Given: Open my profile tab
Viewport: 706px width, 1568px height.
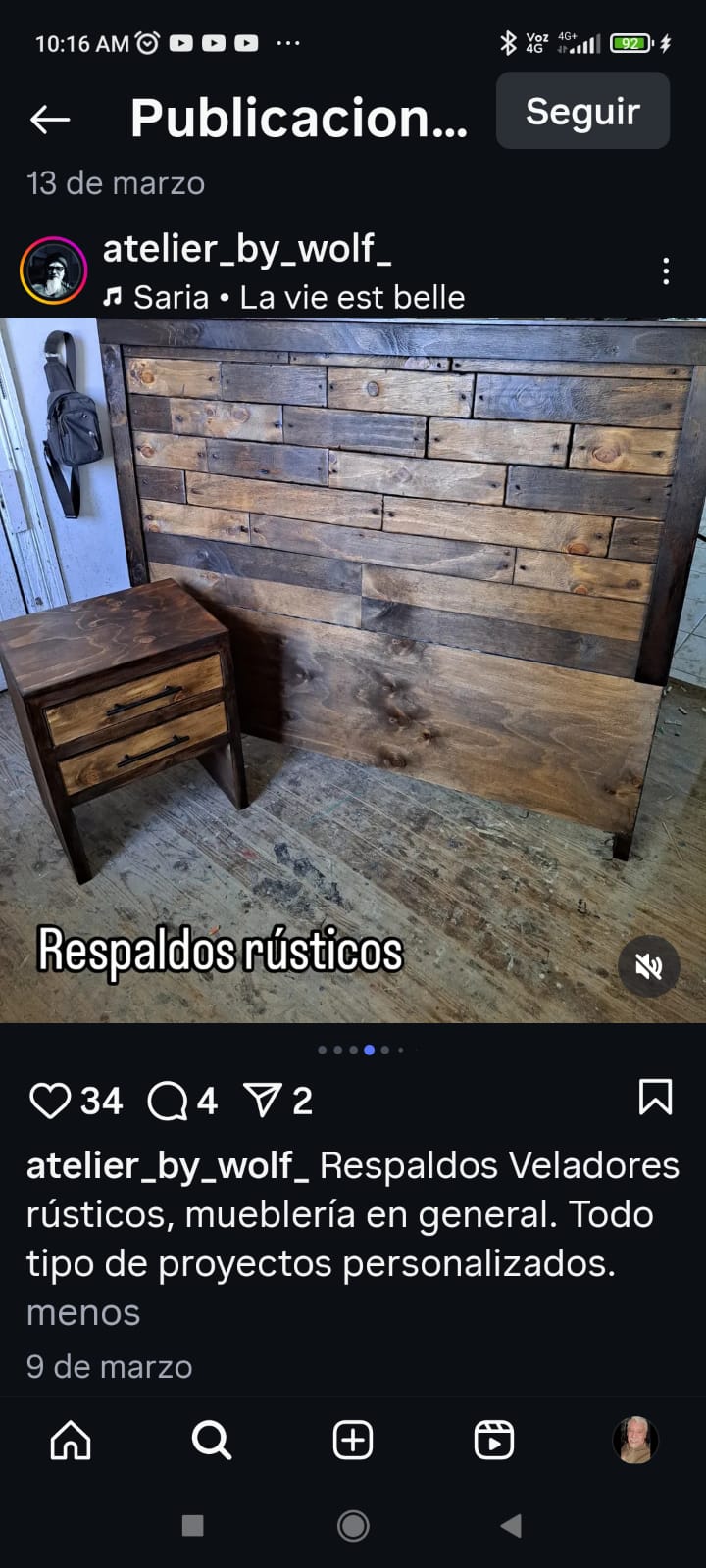Looking at the screenshot, I should coord(634,1441).
